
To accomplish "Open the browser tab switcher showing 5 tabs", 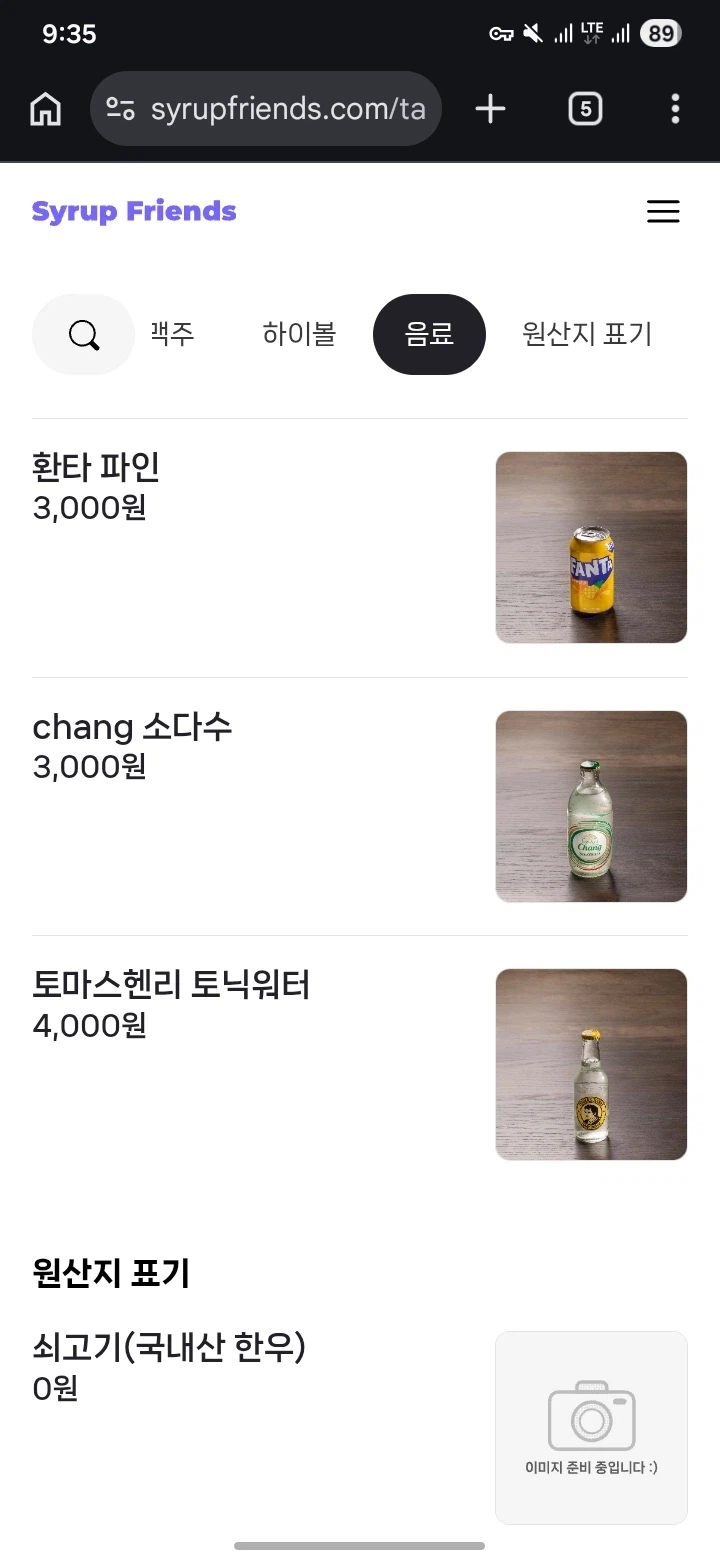I will click(x=586, y=108).
